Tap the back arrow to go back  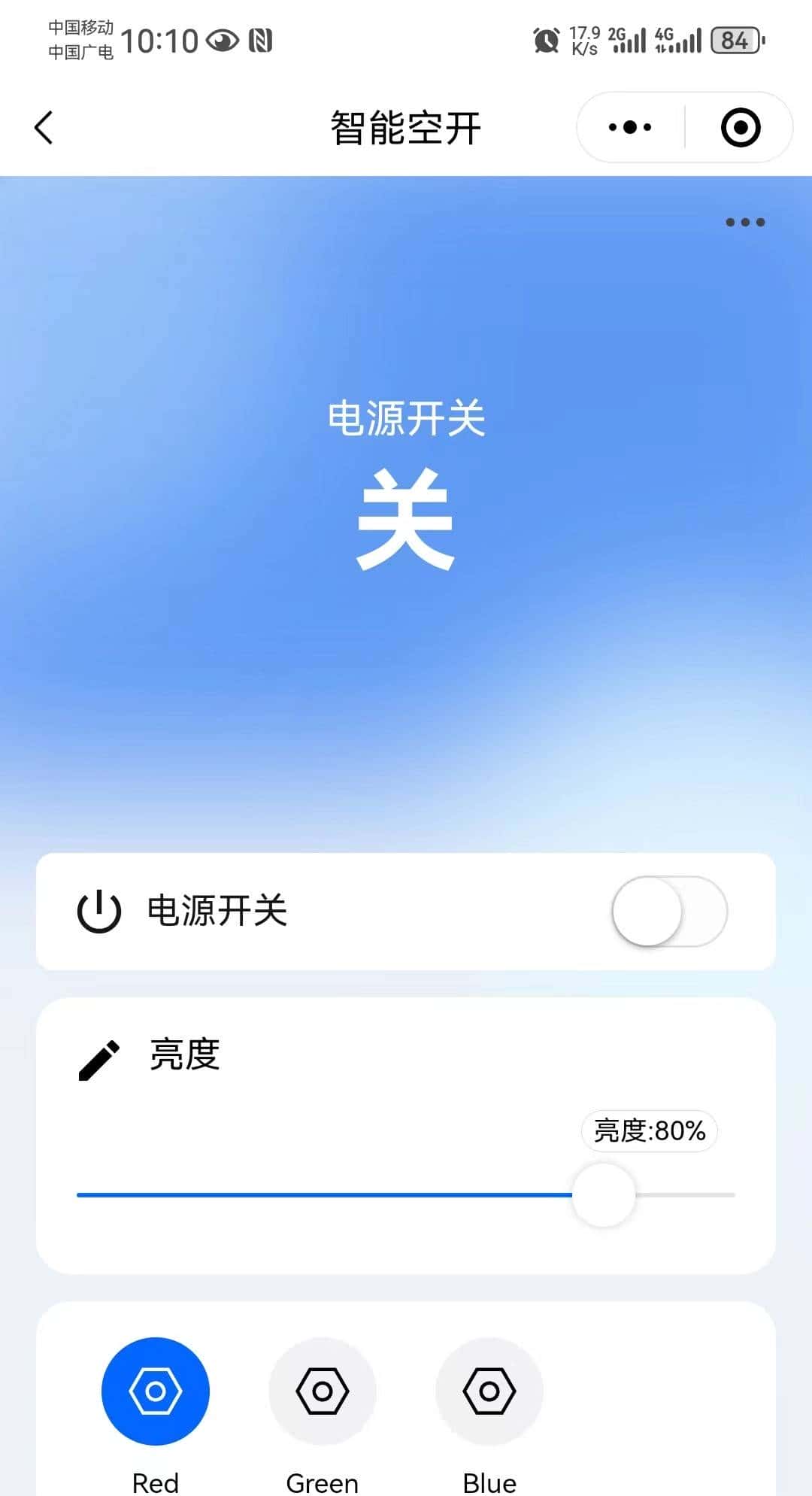coord(43,128)
